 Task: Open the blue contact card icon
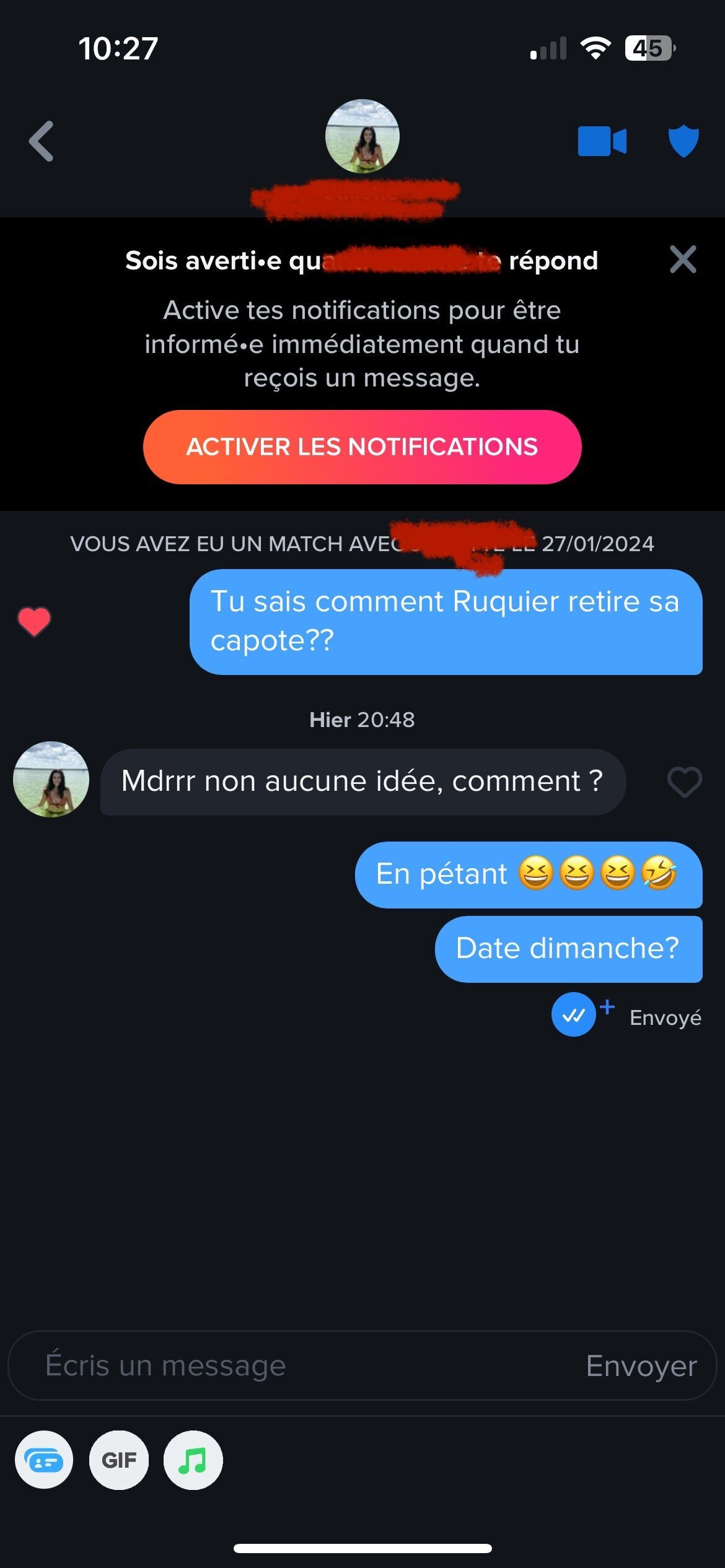44,1460
